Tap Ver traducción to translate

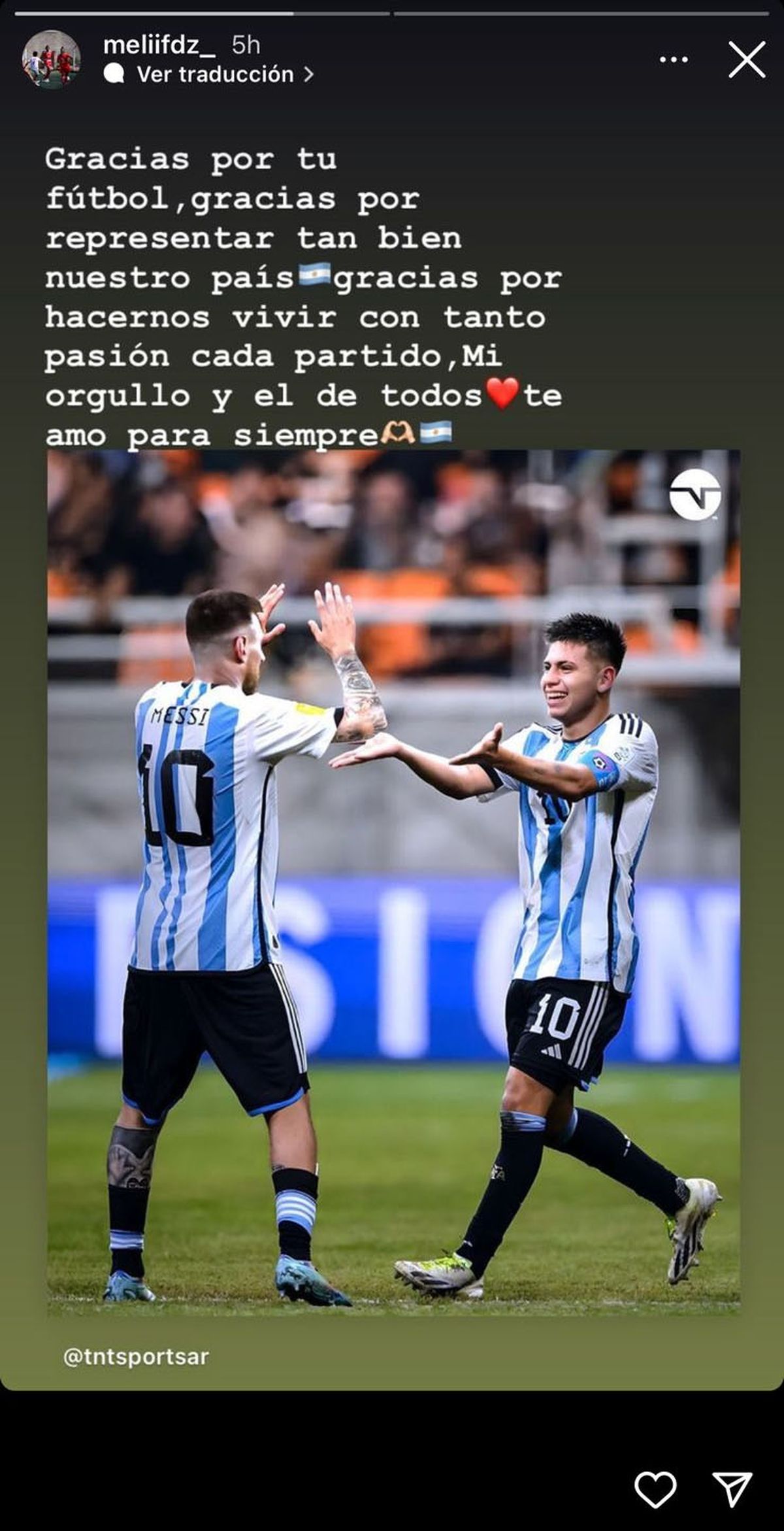pyautogui.click(x=215, y=75)
